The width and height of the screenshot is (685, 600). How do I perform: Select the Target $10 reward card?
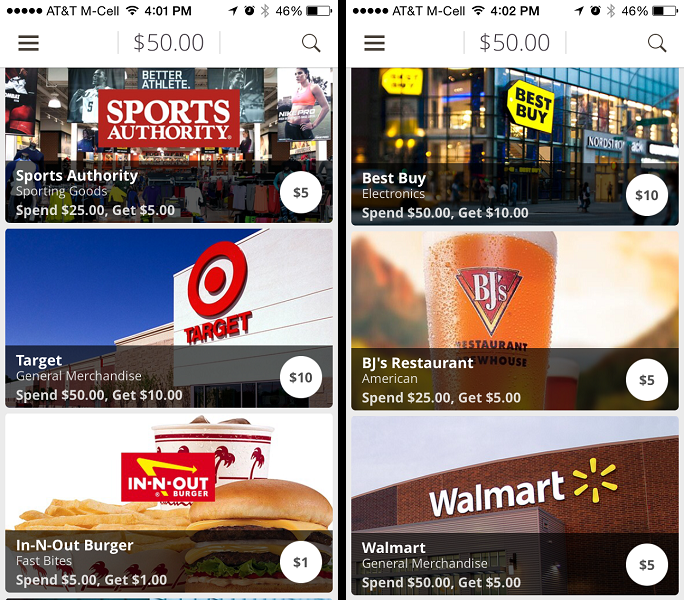tap(168, 318)
